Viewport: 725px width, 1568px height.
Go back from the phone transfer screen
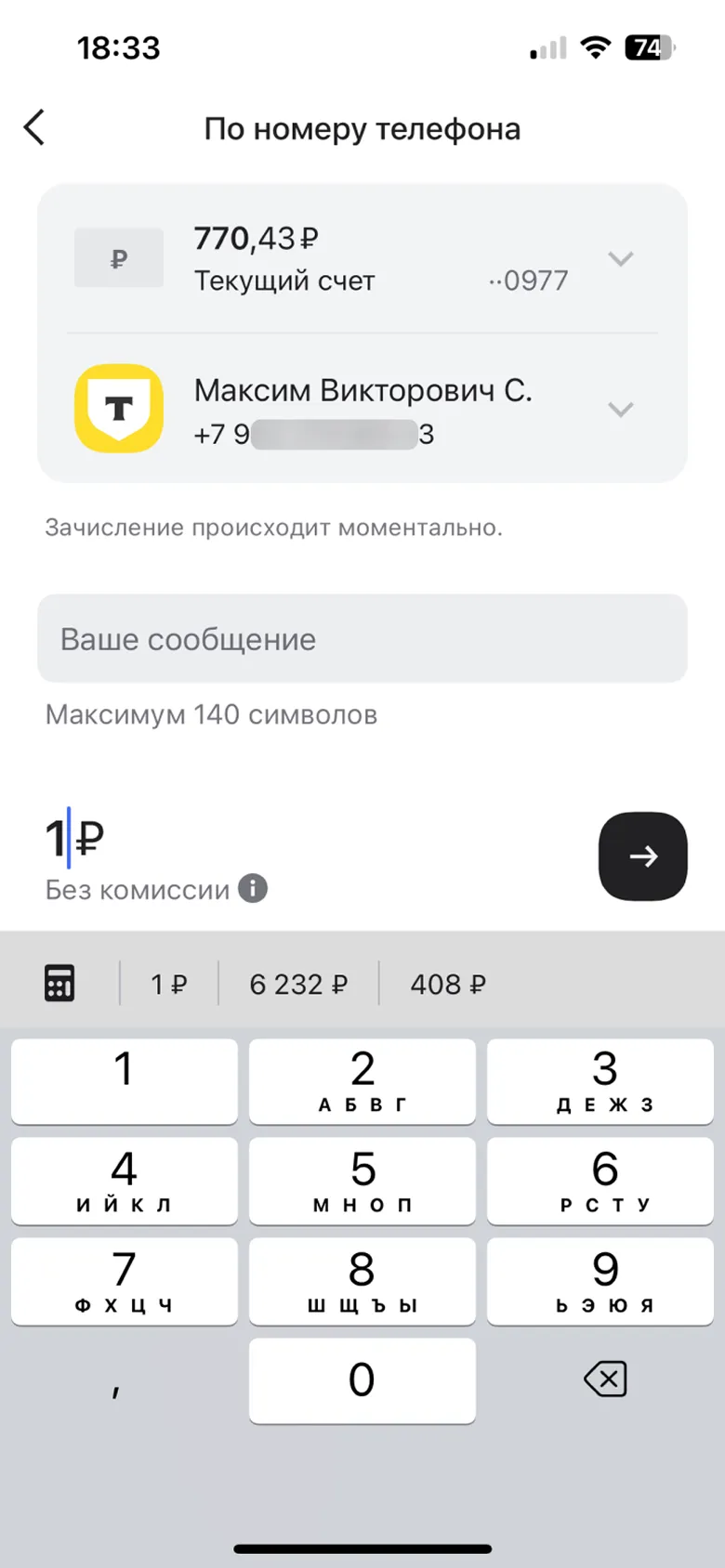click(x=34, y=128)
